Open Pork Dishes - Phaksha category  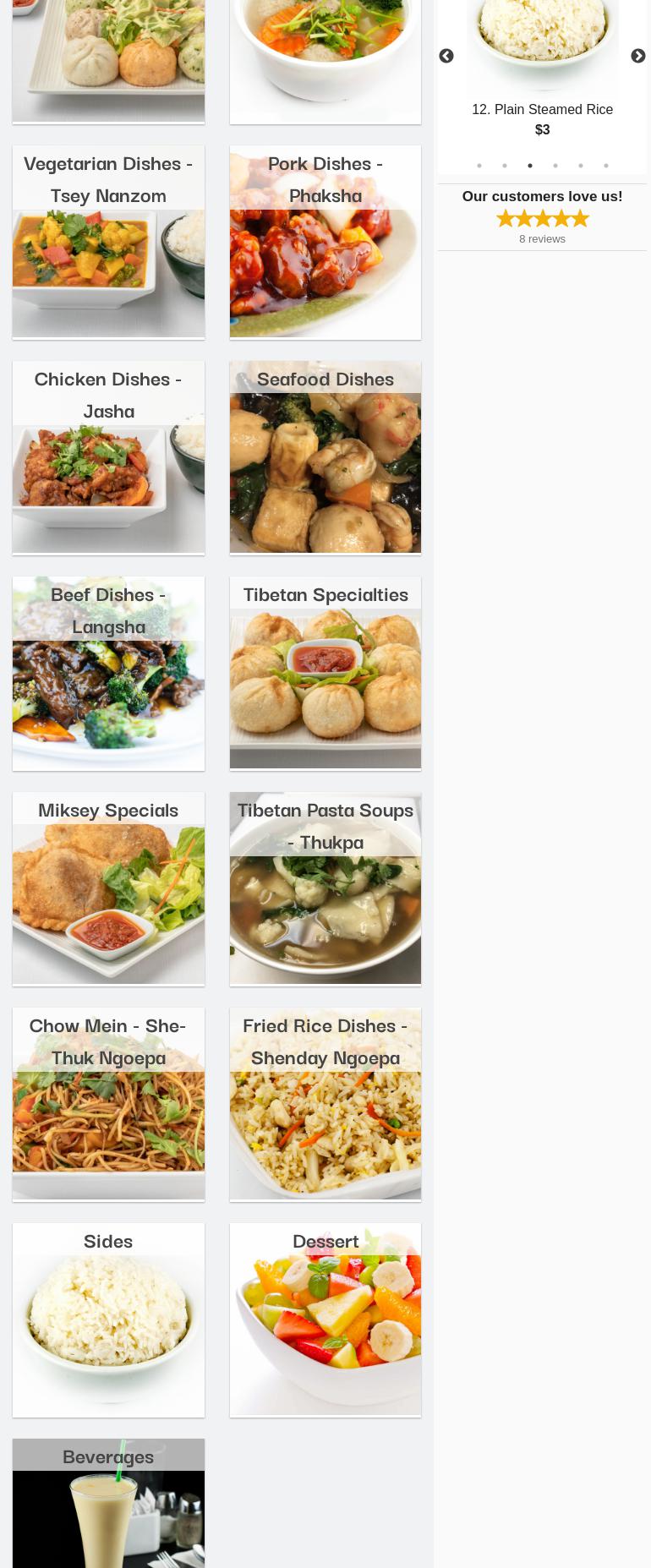(x=325, y=243)
